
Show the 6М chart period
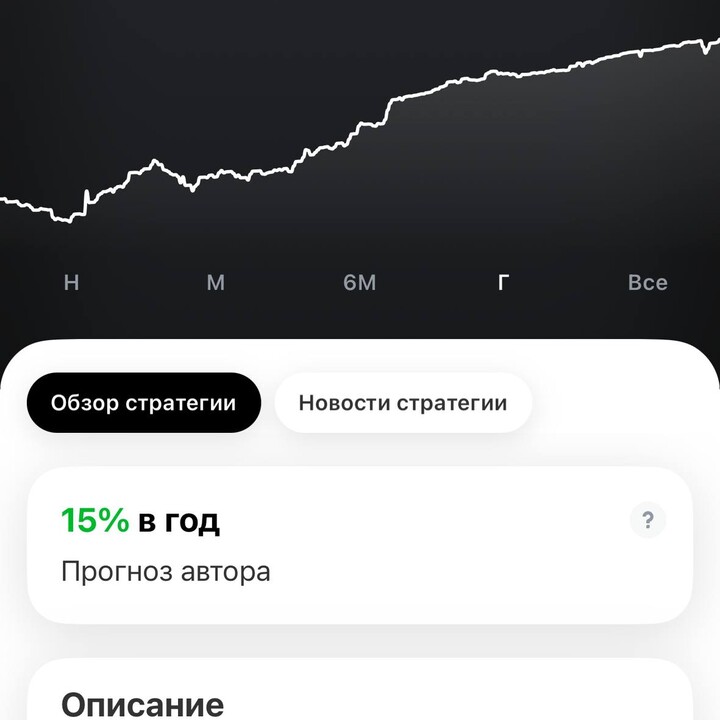coord(360,283)
